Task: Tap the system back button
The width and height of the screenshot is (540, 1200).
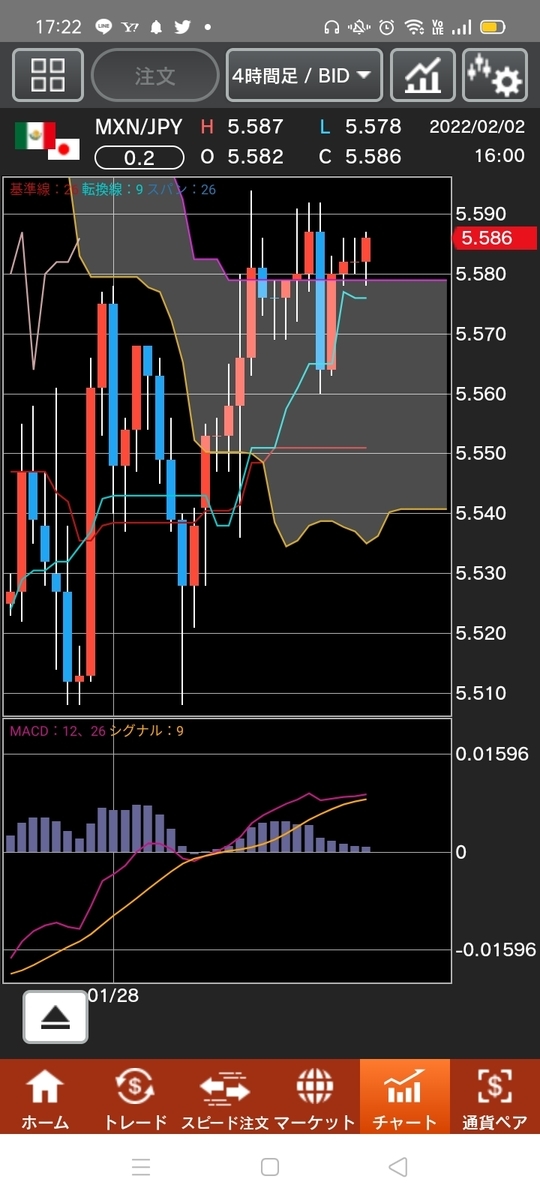Action: point(398,1167)
